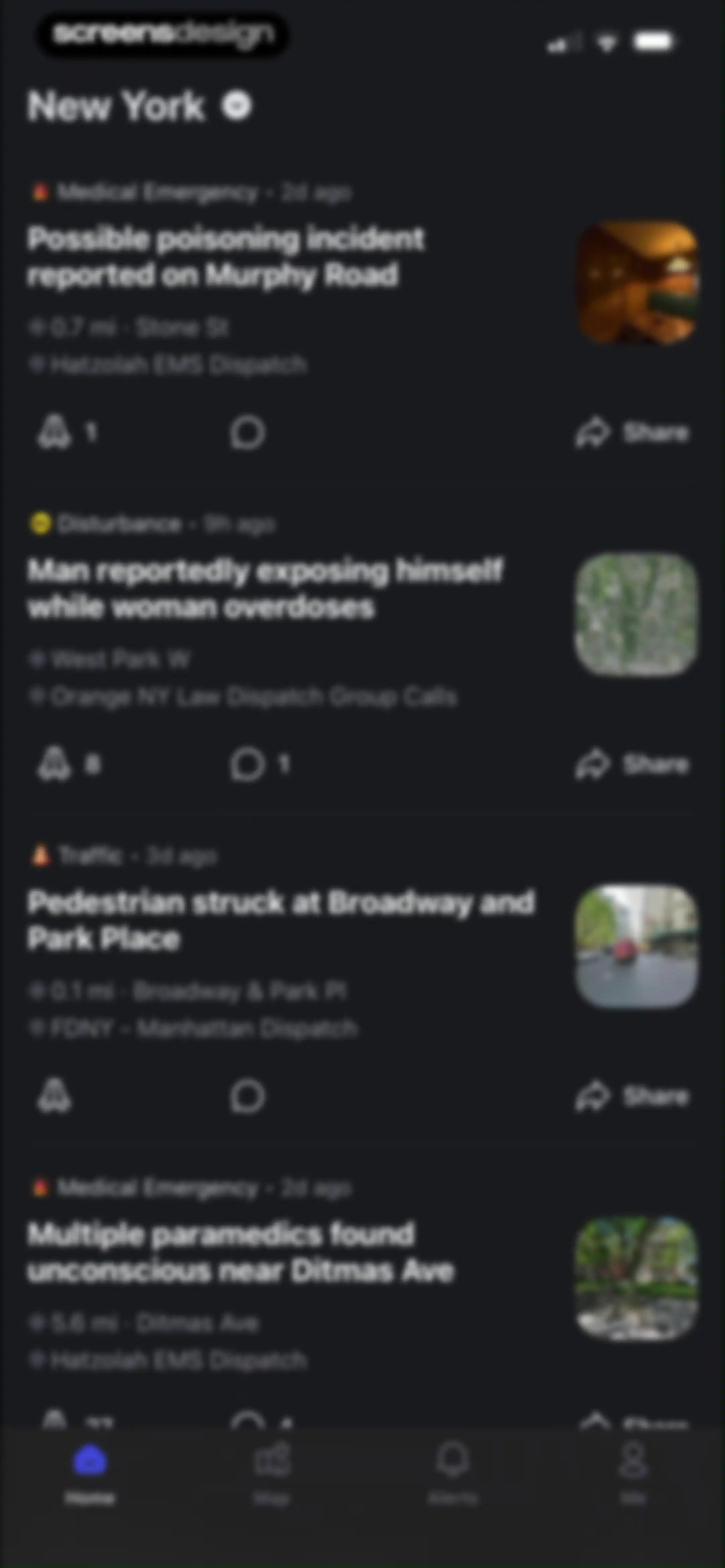Screen dimensions: 725x1568
Task: Comment on the Pedestrian struck report
Action: [247, 1096]
